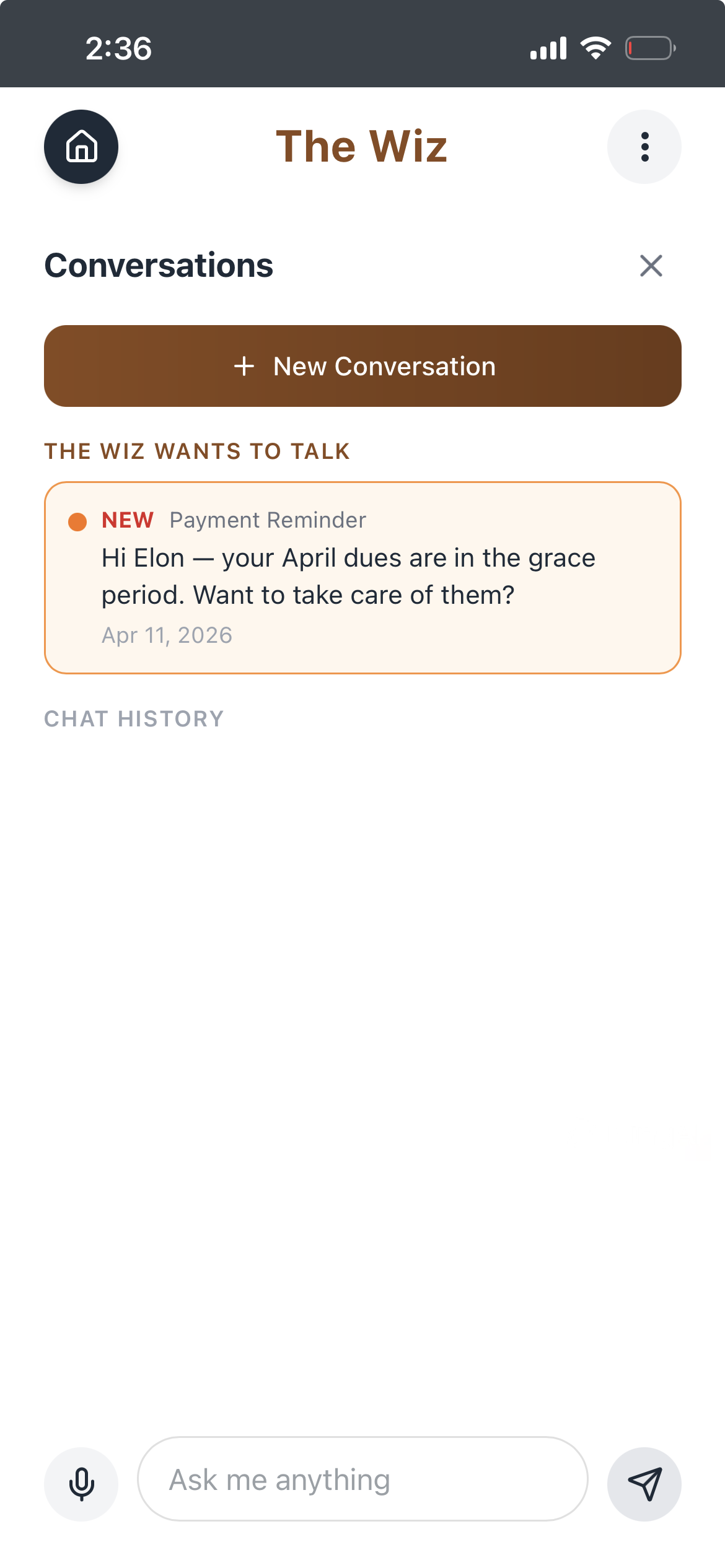Open the home screen via the house icon
725x1568 pixels.
pyautogui.click(x=81, y=146)
